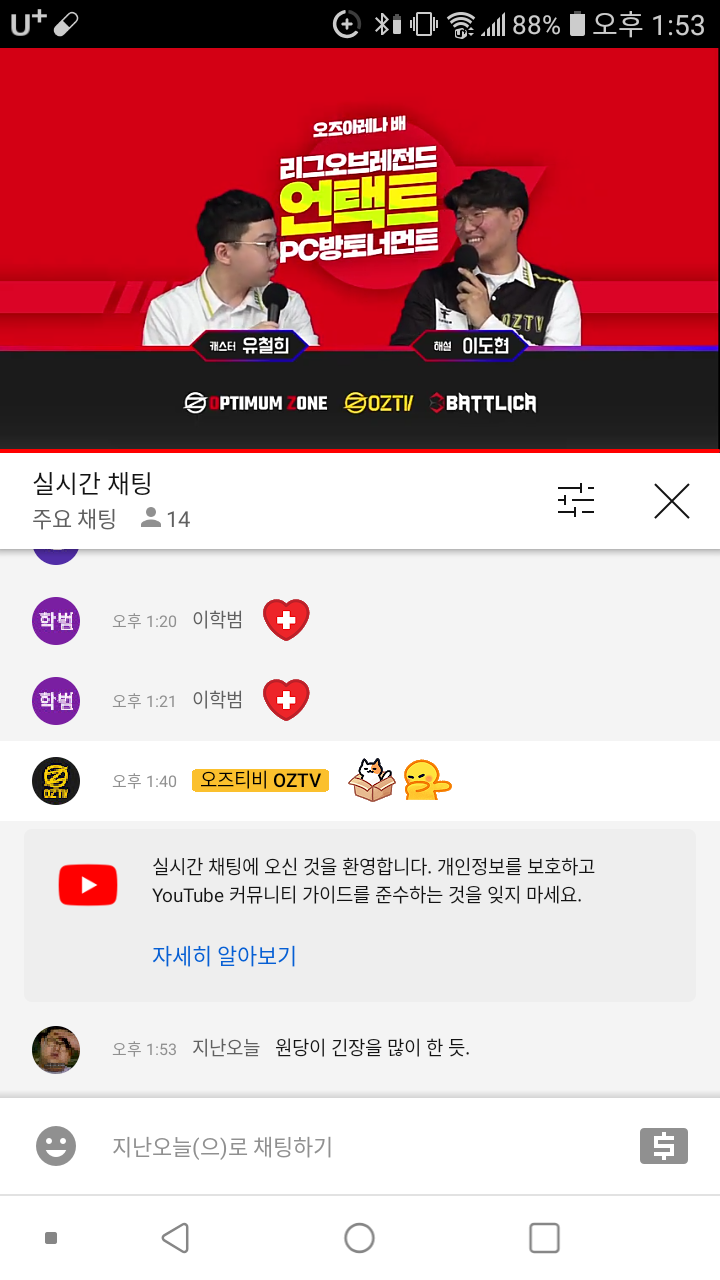Close the live chat panel
This screenshot has width=720, height=1280.
[x=672, y=500]
